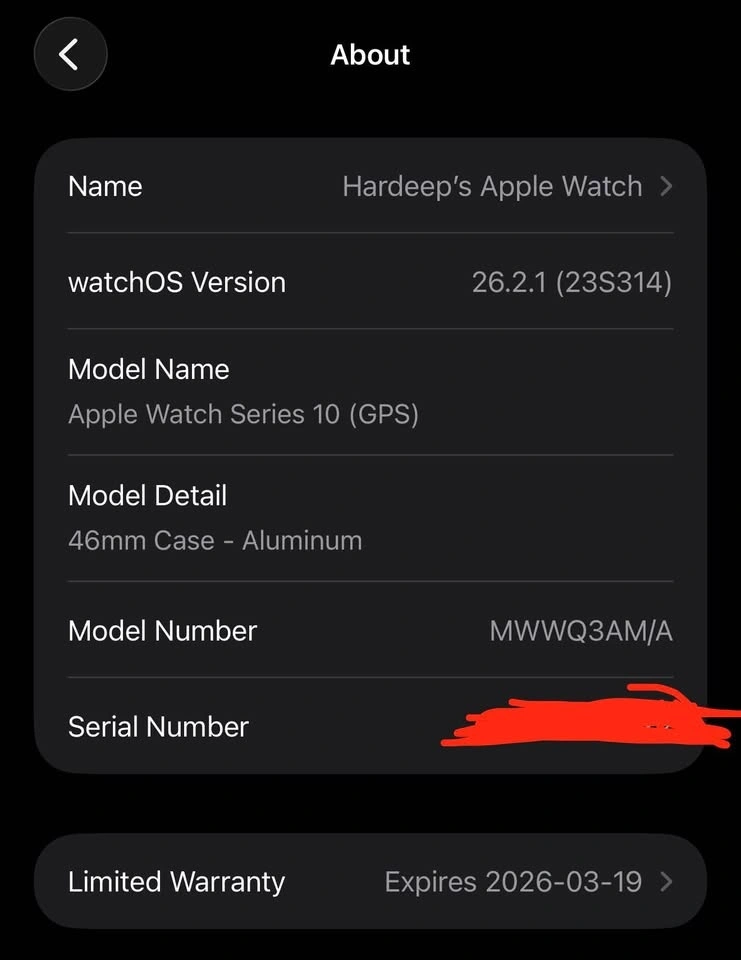Viewport: 741px width, 960px height.
Task: Open Limited Warranty details
Action: point(370,882)
